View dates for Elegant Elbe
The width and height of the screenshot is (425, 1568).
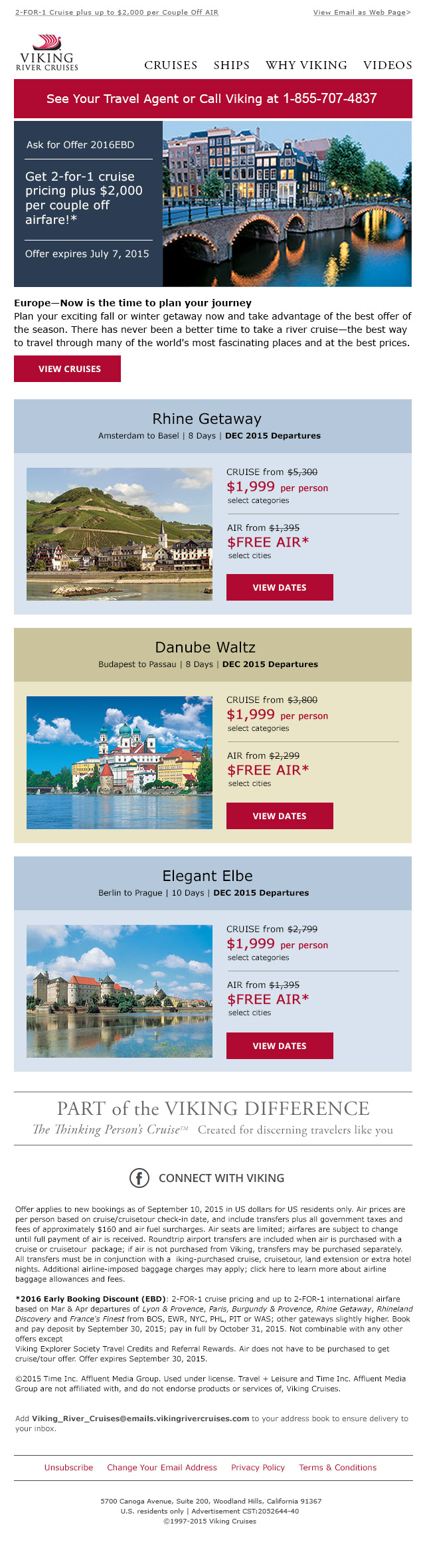[x=280, y=1046]
